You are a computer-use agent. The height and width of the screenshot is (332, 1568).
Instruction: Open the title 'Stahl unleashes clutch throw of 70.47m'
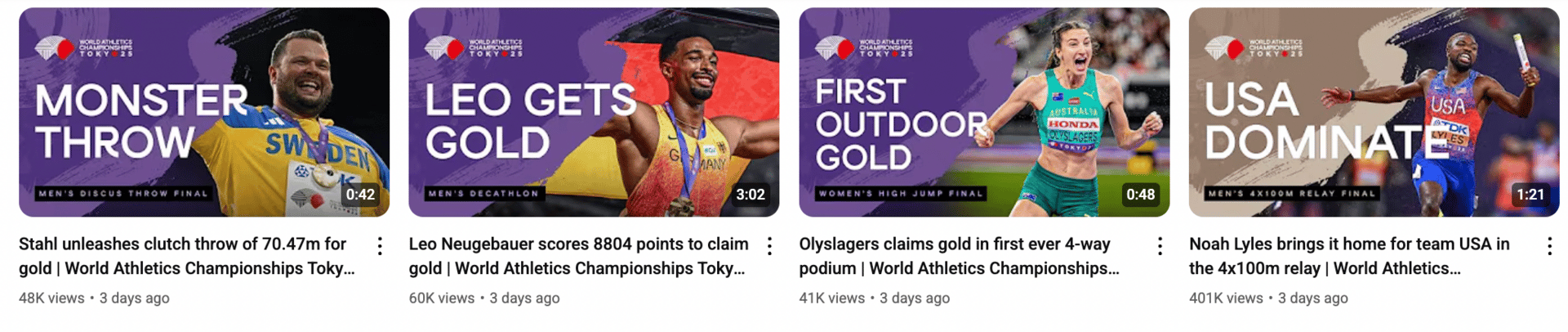186,256
